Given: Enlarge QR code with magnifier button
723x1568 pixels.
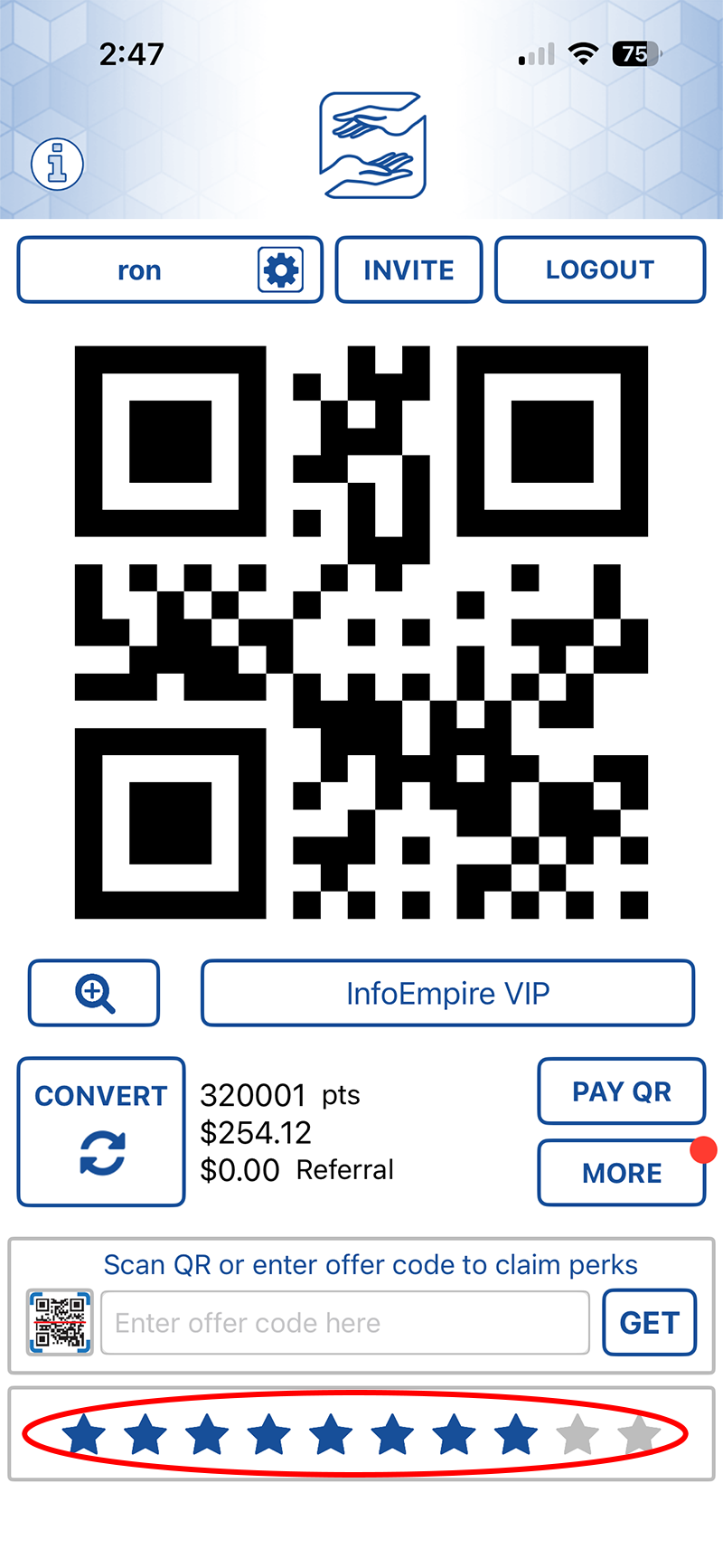Looking at the screenshot, I should (x=94, y=993).
